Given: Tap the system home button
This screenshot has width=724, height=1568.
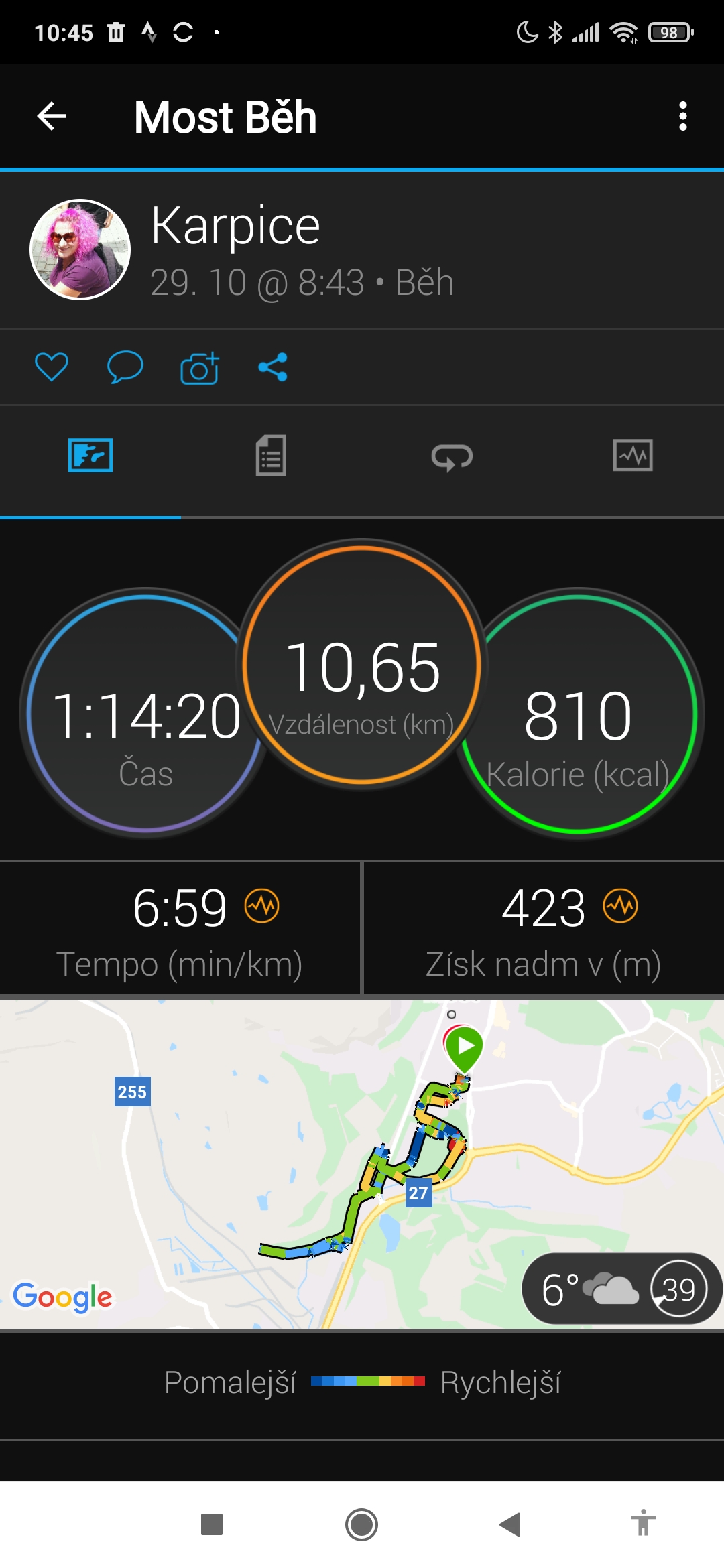Looking at the screenshot, I should 362,1524.
